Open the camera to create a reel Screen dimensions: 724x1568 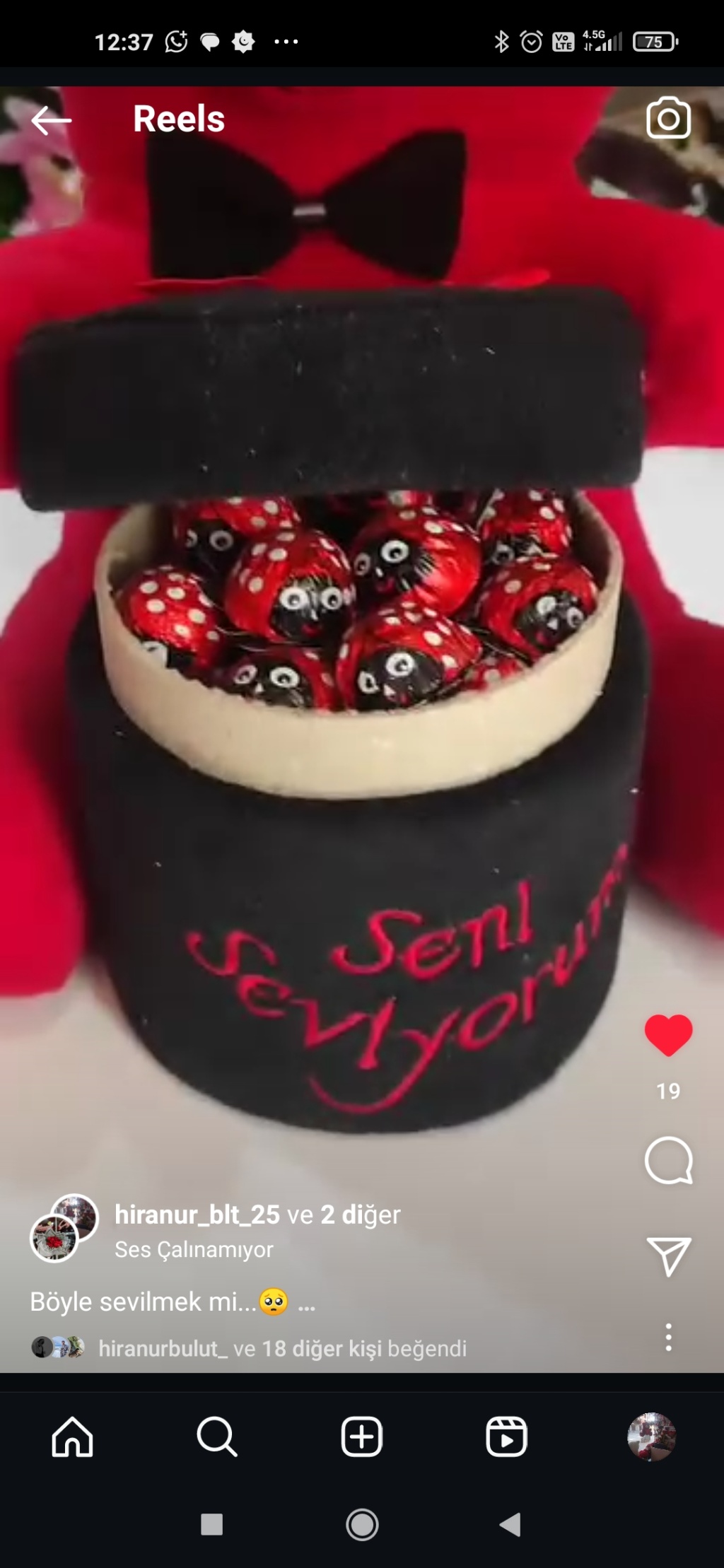668,118
